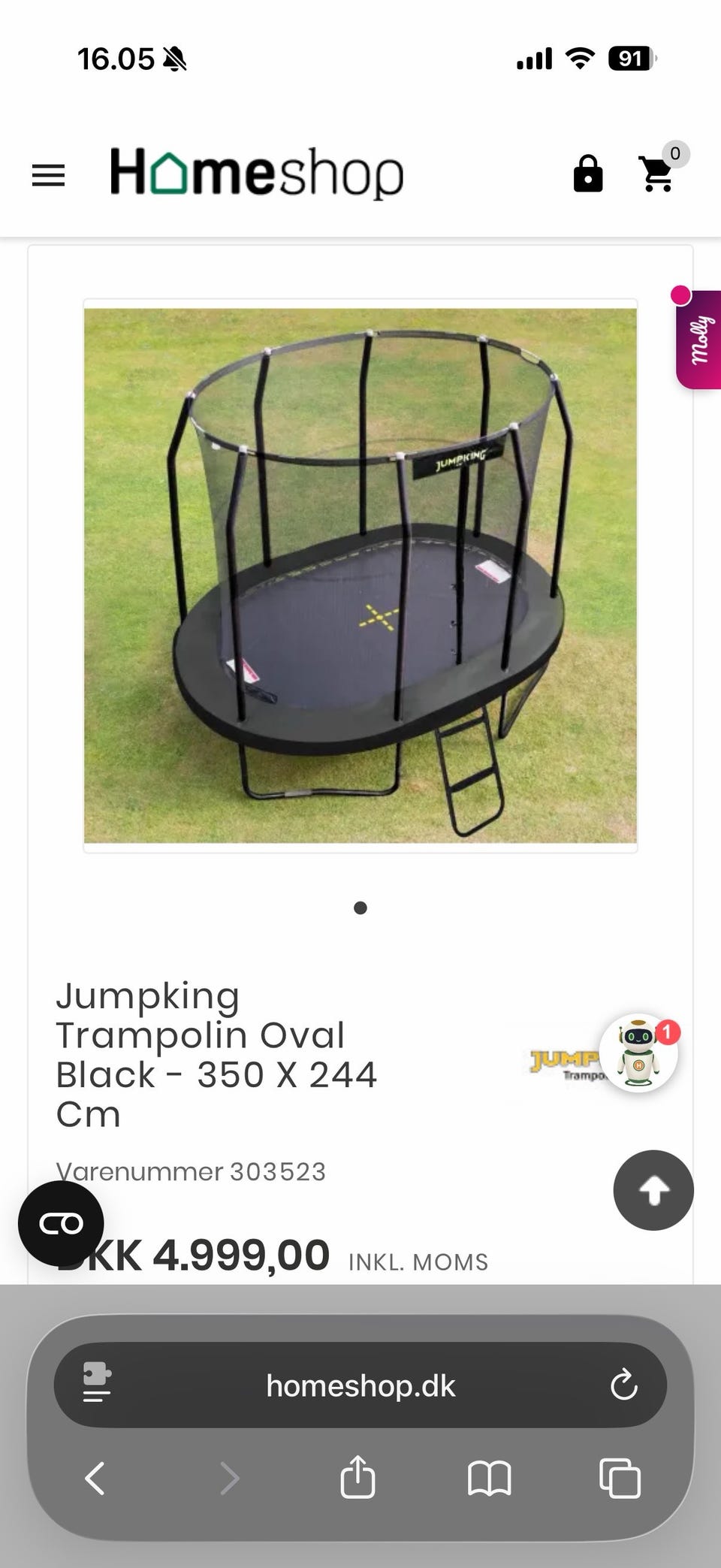Screen dimensions: 721x1568
Task: Share this product page
Action: 357,1477
